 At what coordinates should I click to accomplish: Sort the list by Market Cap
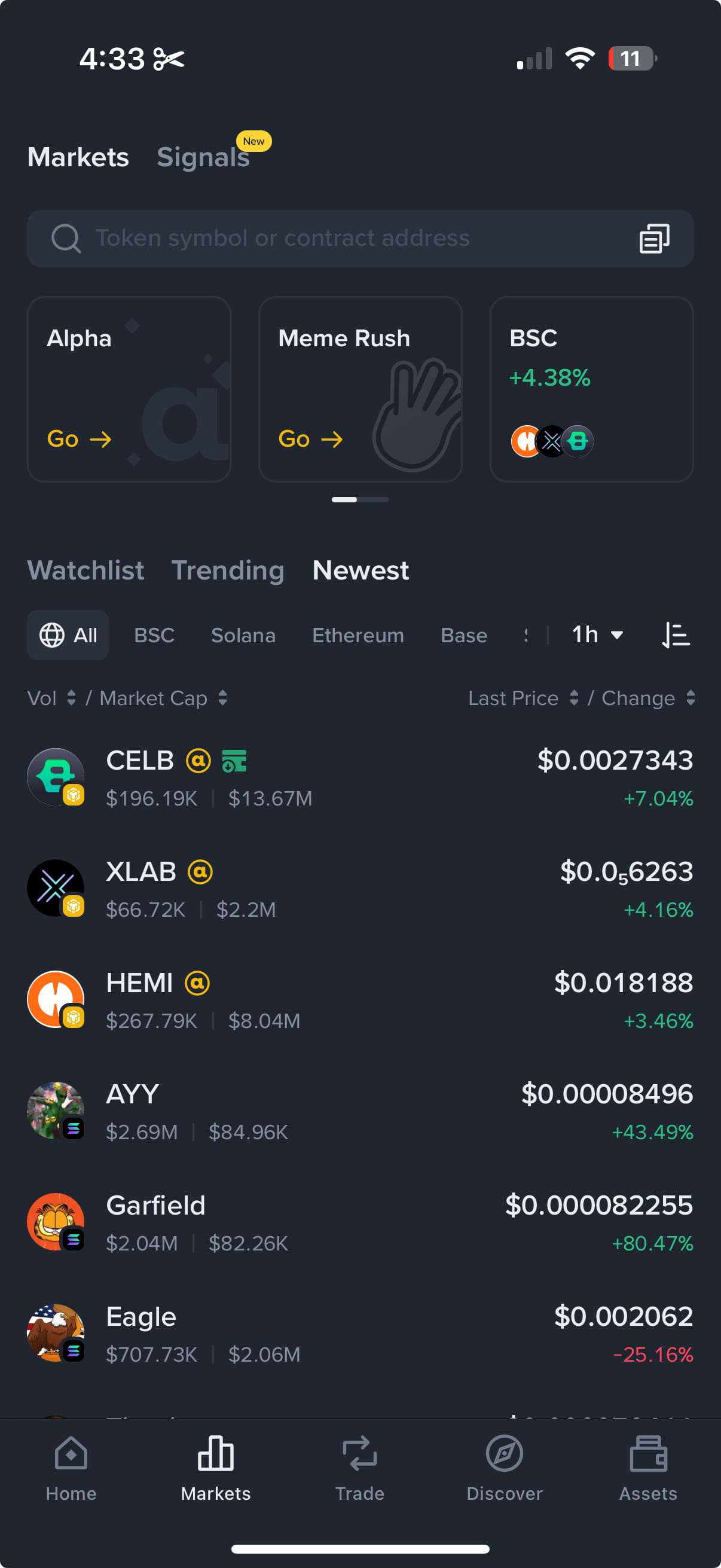pyautogui.click(x=163, y=698)
